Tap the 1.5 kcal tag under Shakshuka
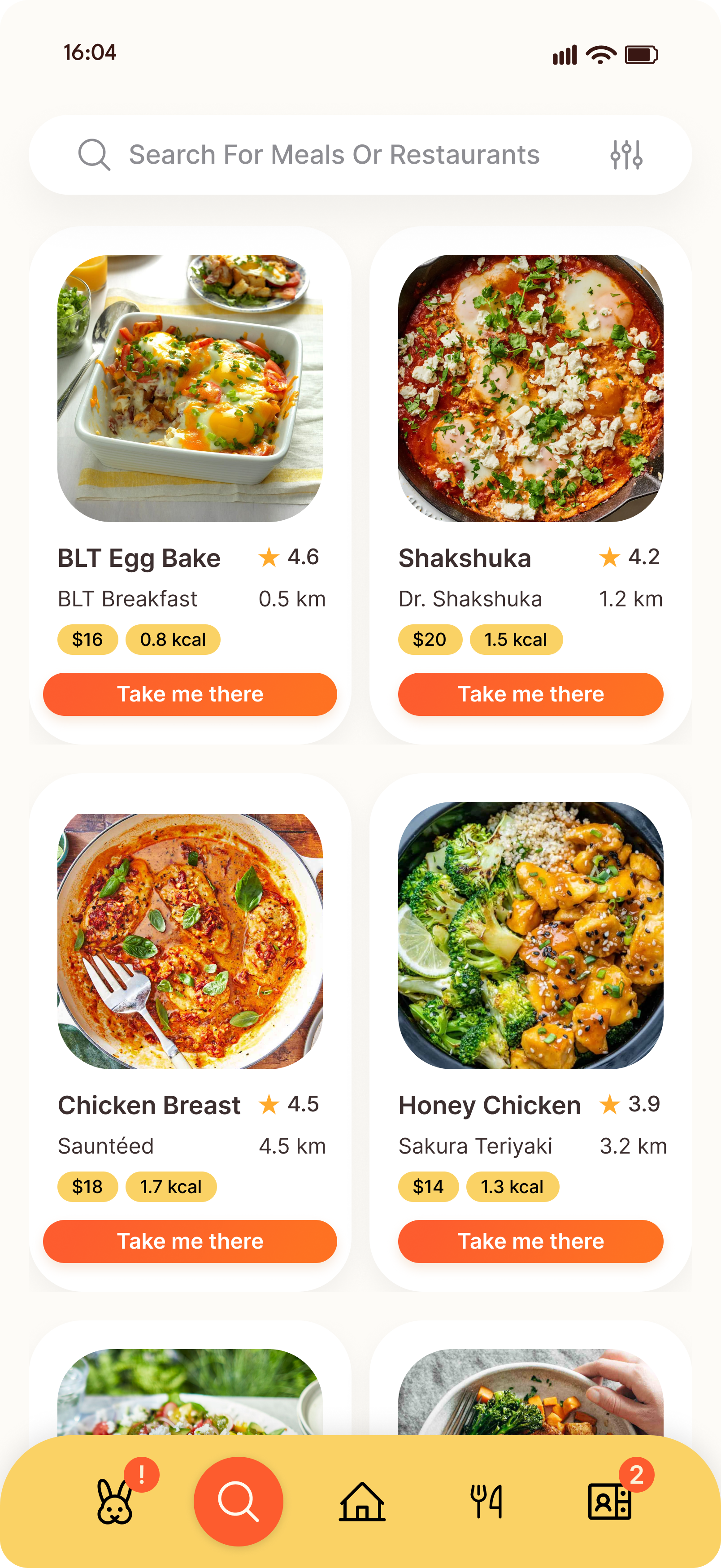 517,639
